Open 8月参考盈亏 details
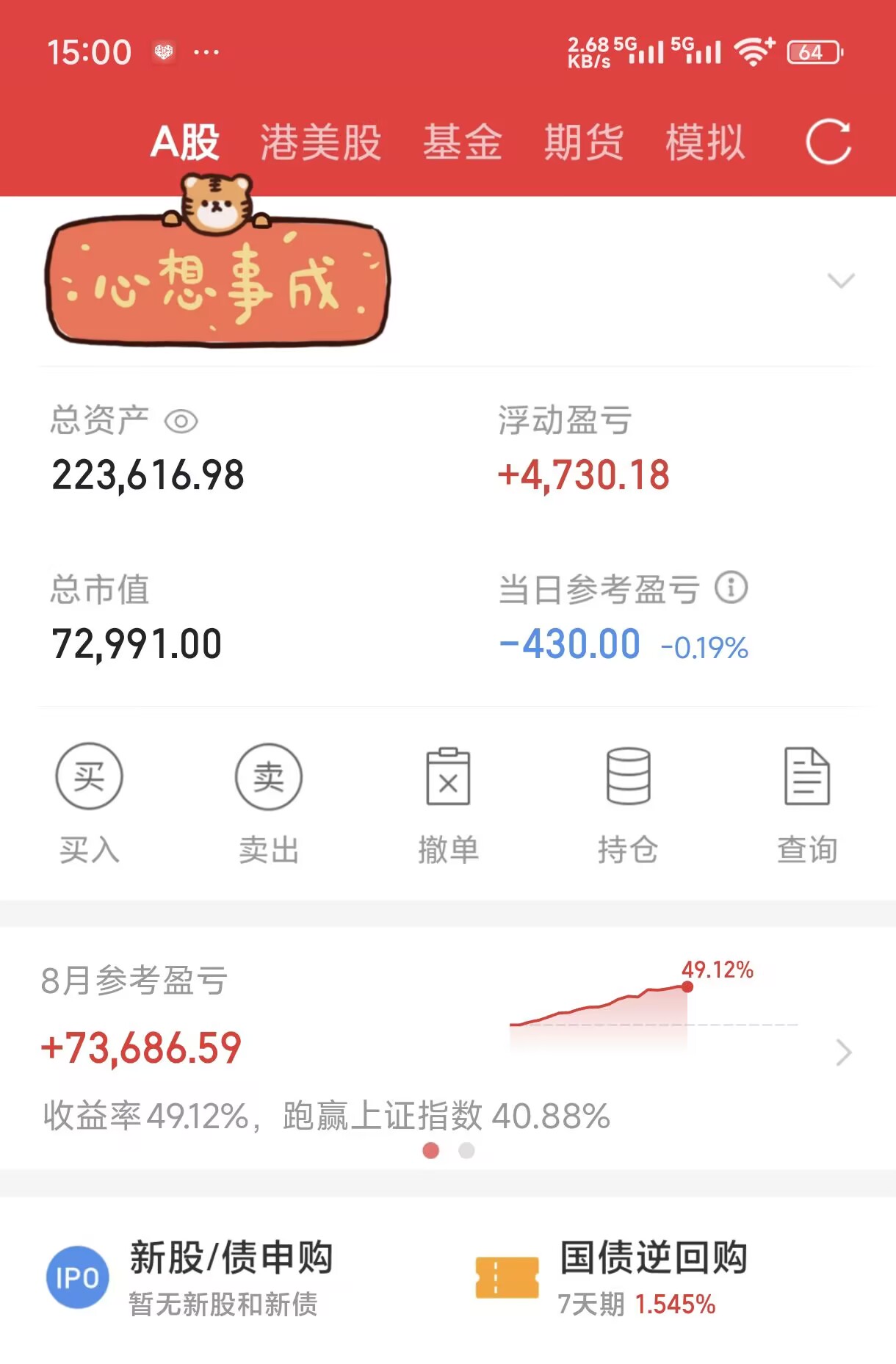Screen dimensions: 896x1364 click(x=843, y=1053)
